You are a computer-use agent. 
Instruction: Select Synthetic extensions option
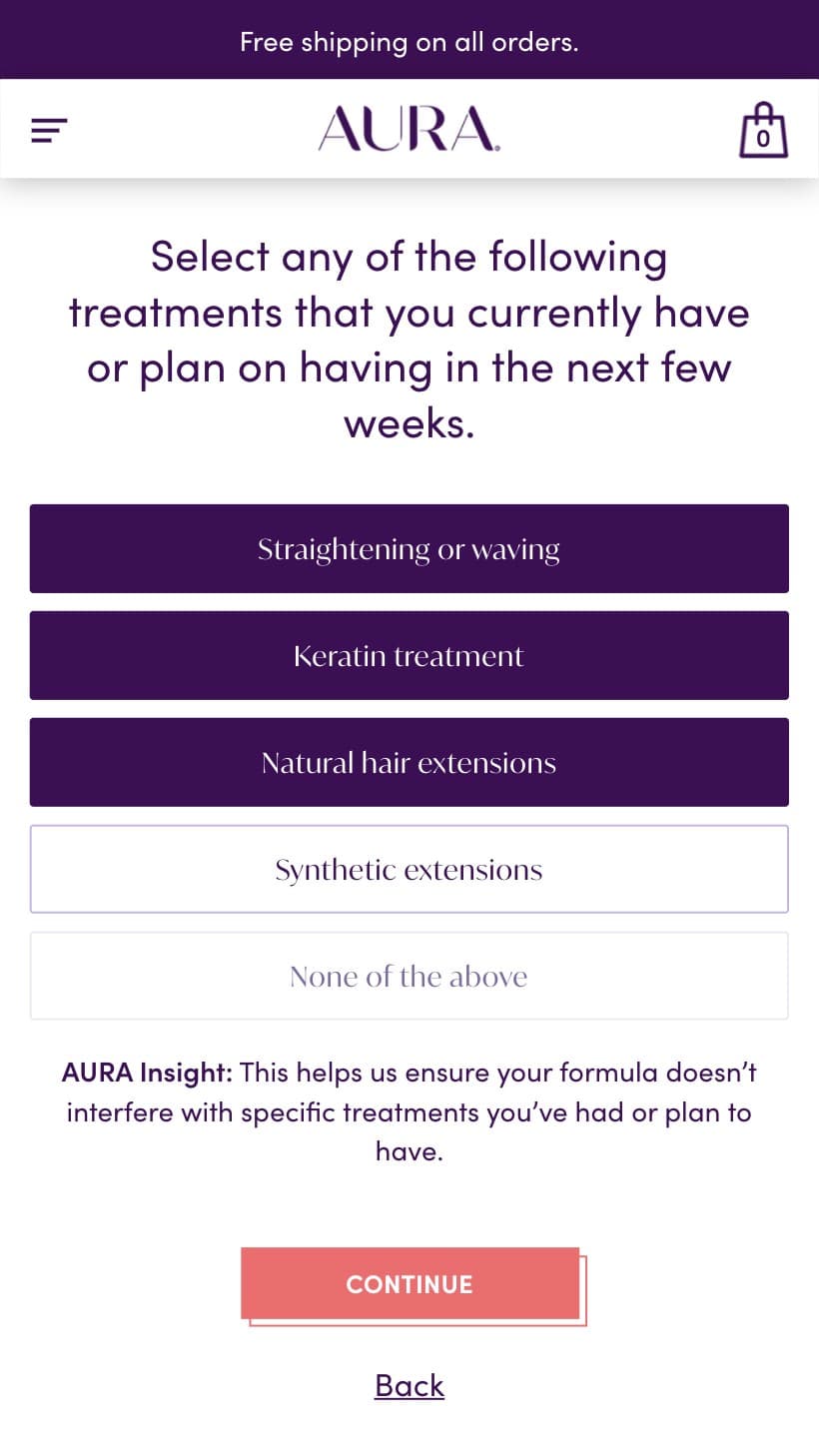pos(409,870)
